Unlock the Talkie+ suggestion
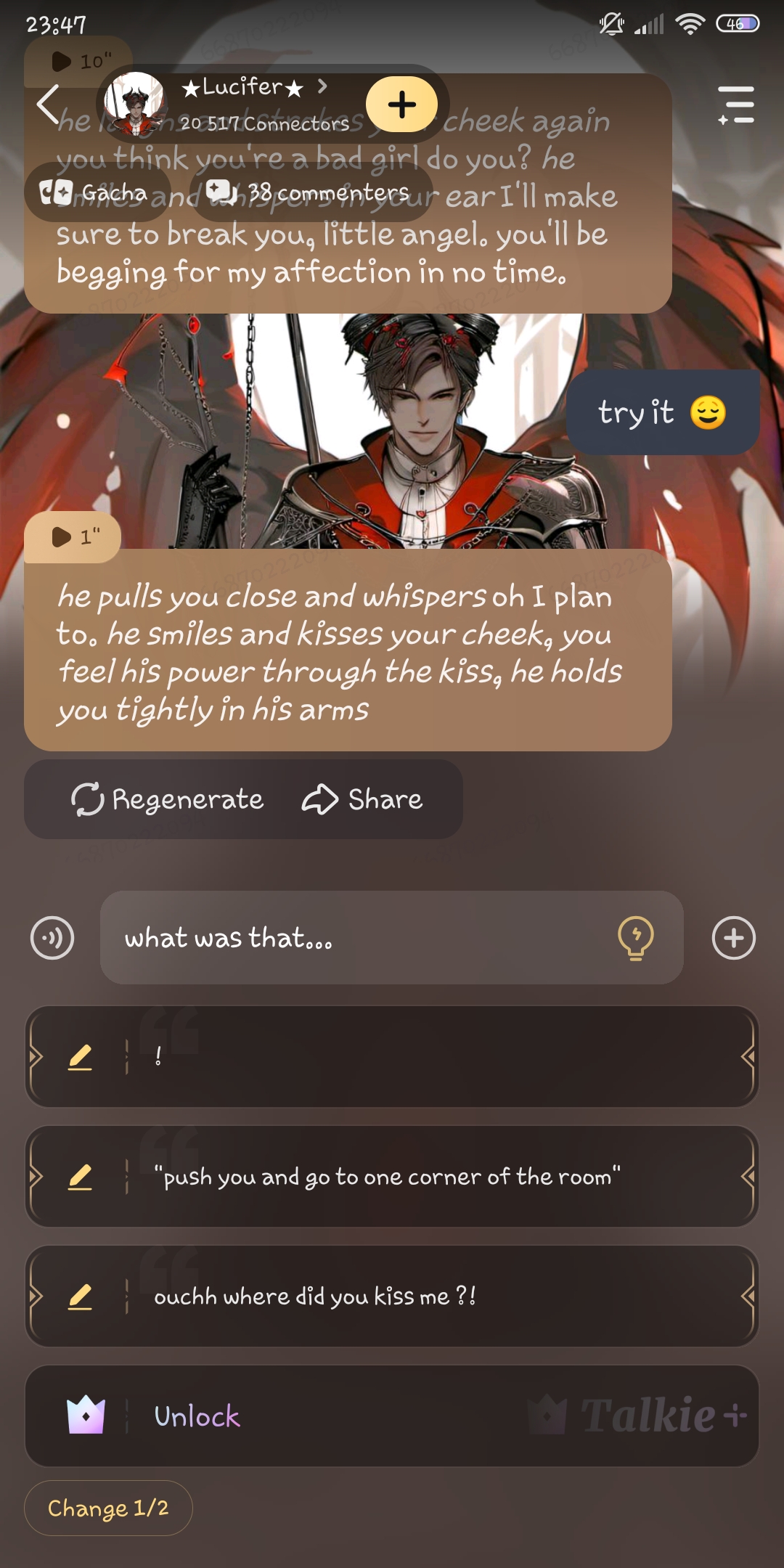Image resolution: width=784 pixels, height=1568 pixels. [392, 1416]
